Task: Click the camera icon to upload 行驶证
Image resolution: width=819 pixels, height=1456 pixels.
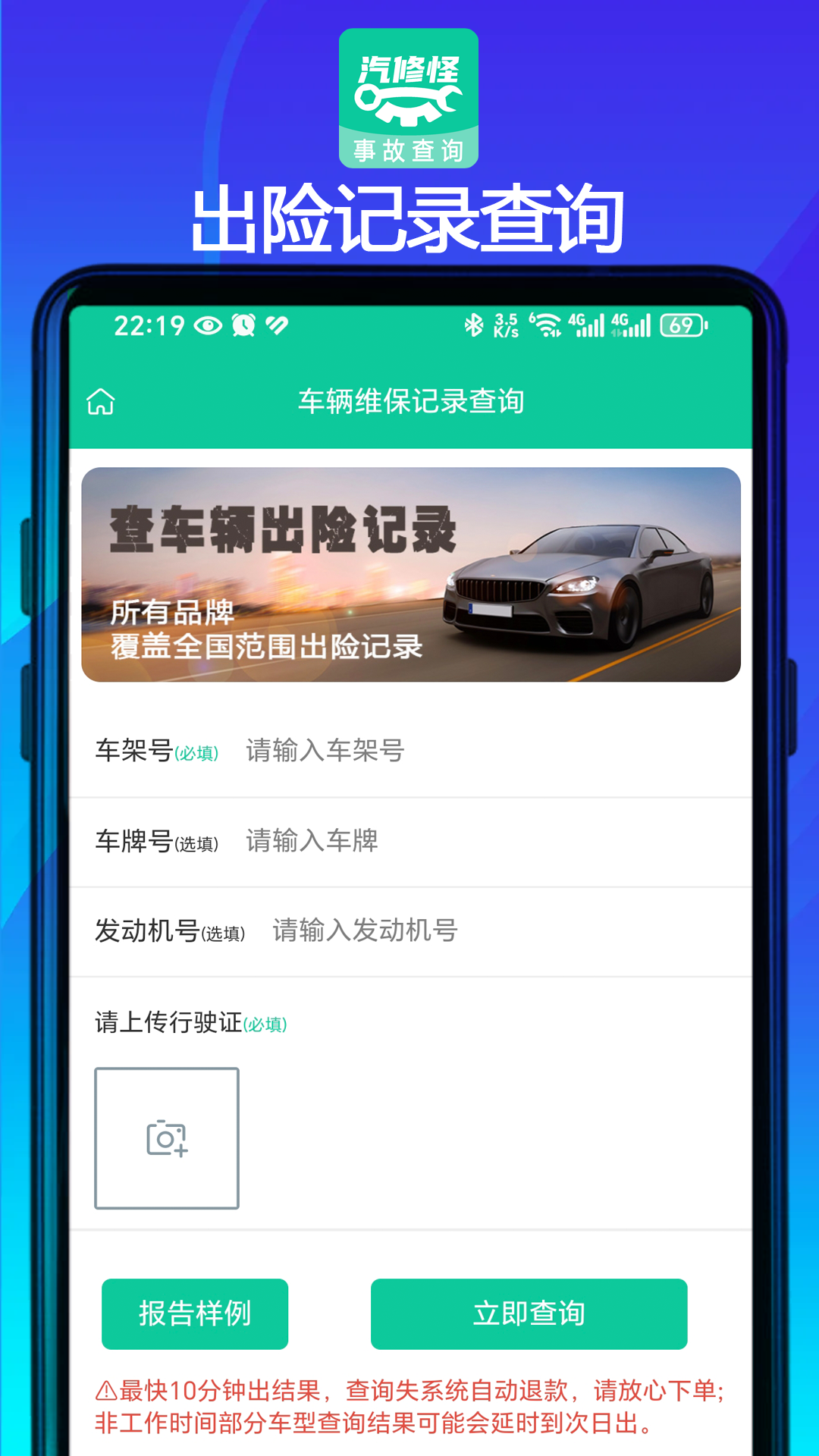Action: pyautogui.click(x=167, y=1136)
